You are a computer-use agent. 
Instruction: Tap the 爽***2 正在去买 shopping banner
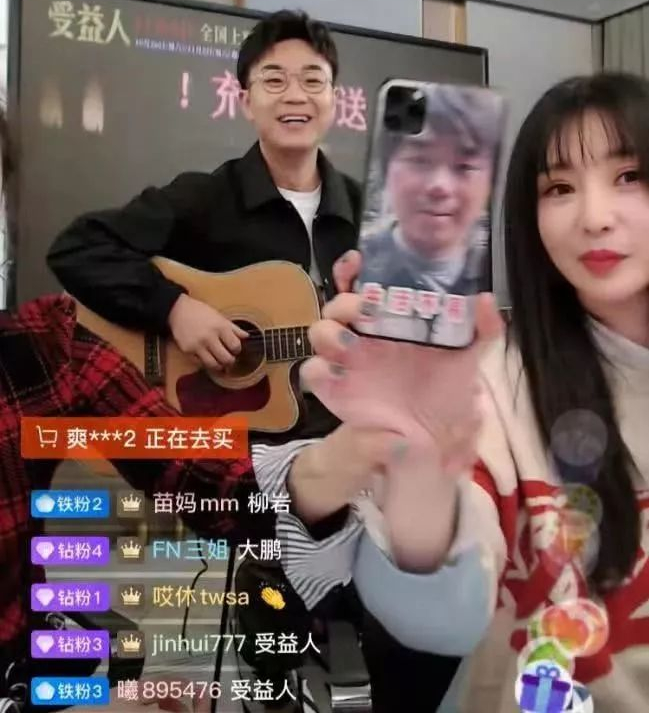[134, 438]
